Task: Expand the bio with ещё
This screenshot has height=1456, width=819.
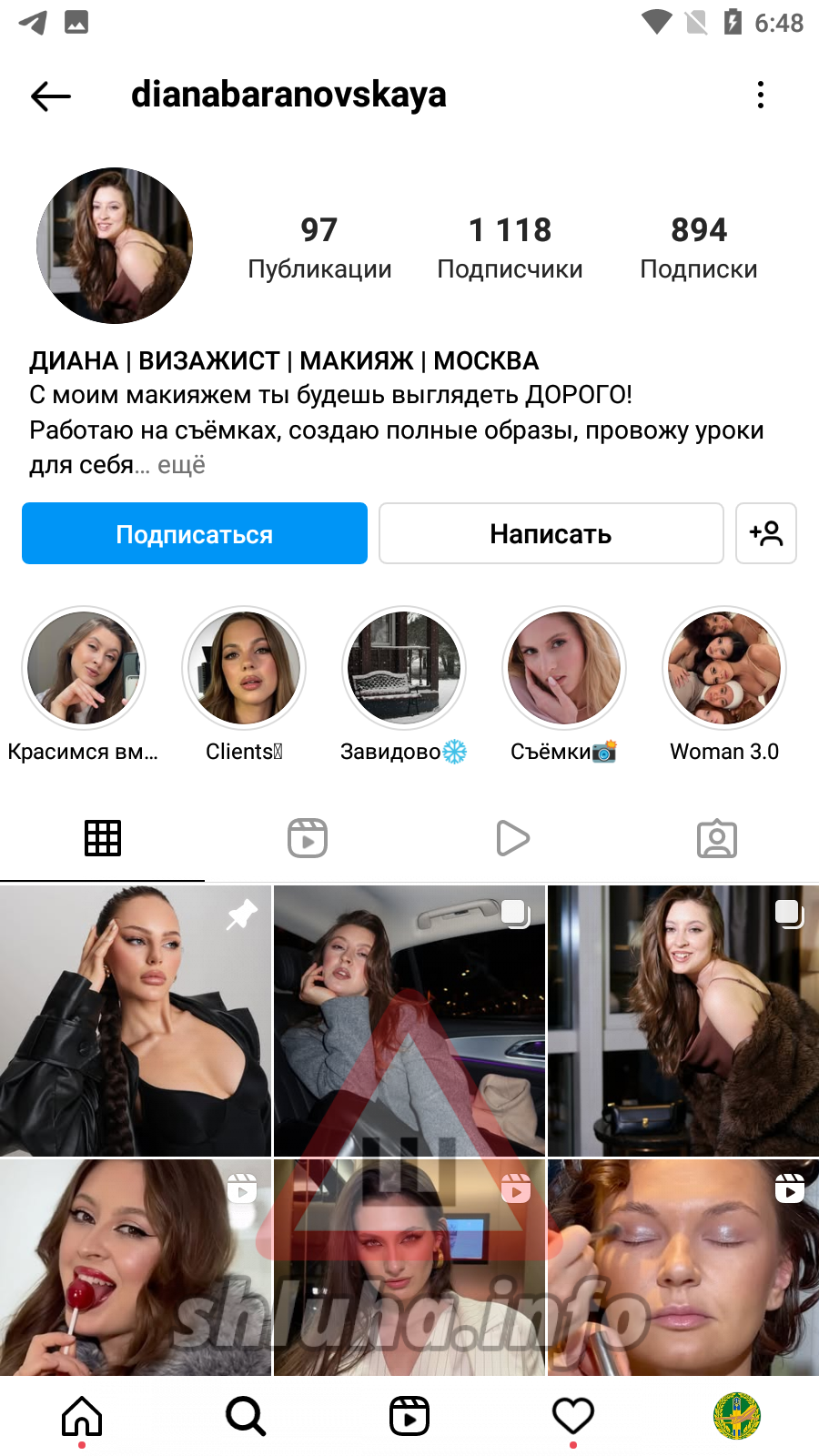Action: (x=181, y=465)
